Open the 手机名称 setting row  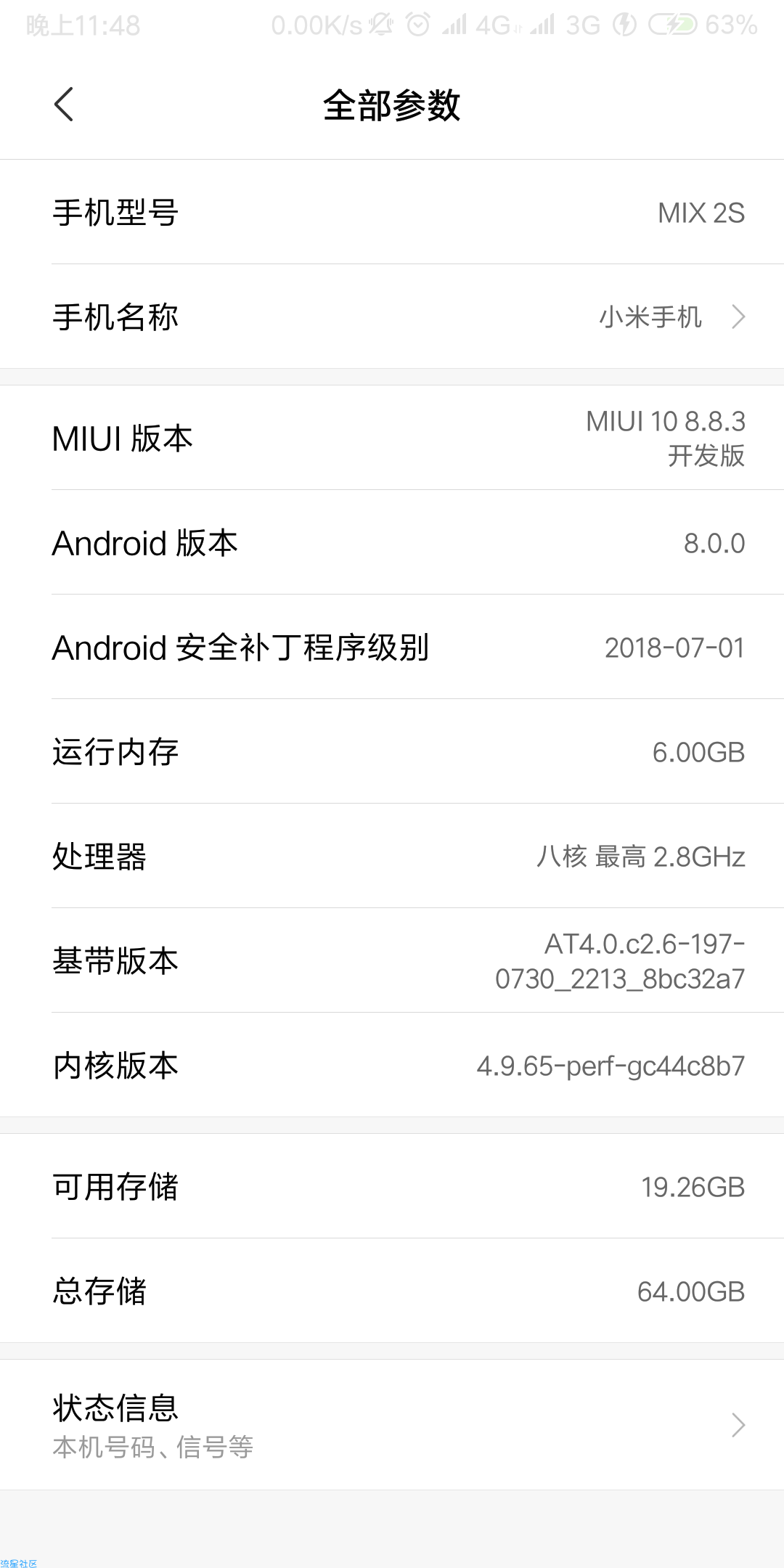tap(392, 317)
